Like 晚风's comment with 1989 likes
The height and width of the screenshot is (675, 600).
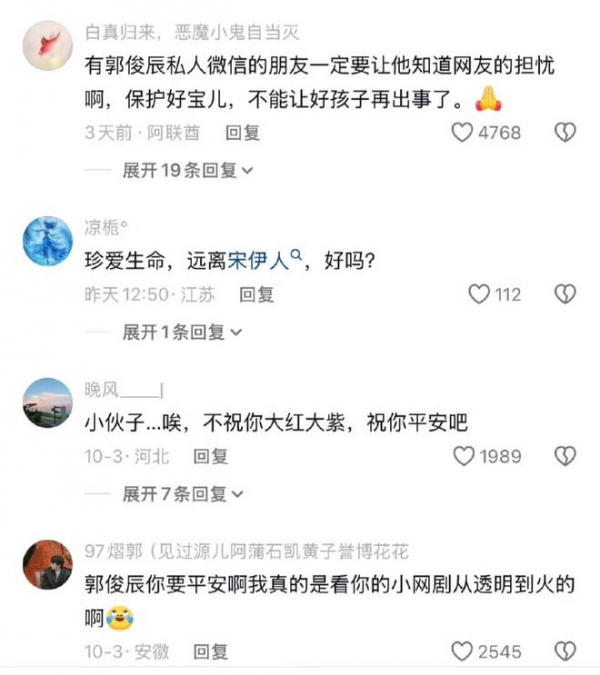(463, 456)
